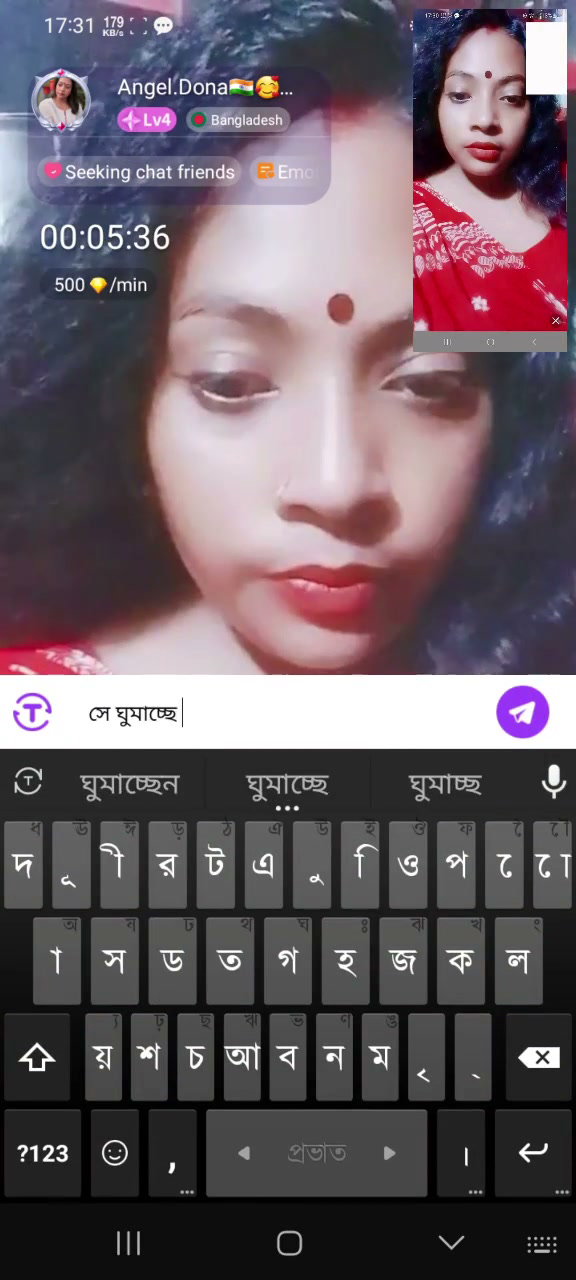The width and height of the screenshot is (576, 1280).
Task: Choose the suggestion ঘুমাচ্ছ
Action: [x=445, y=784]
